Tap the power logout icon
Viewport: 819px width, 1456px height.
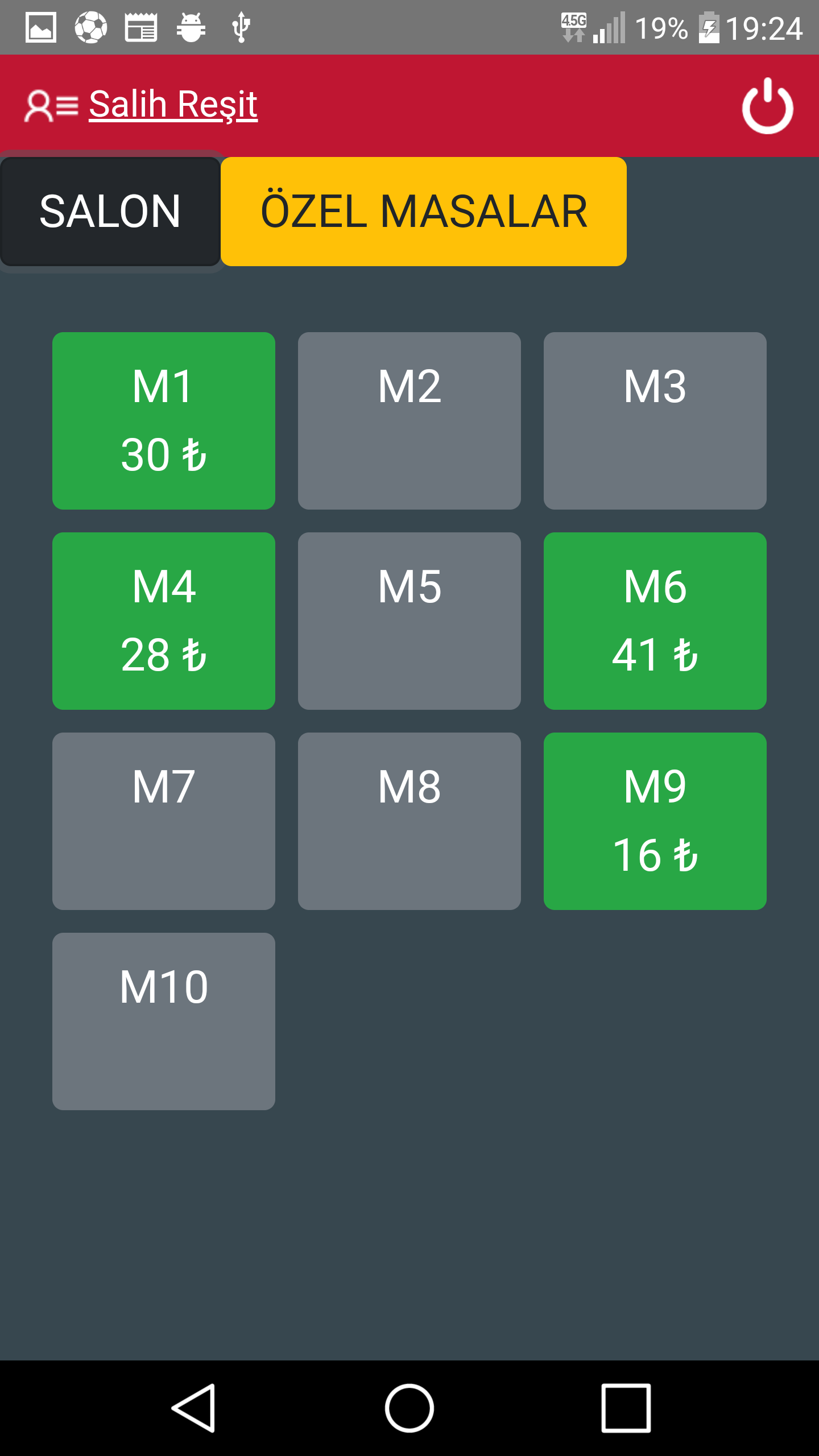tap(767, 106)
